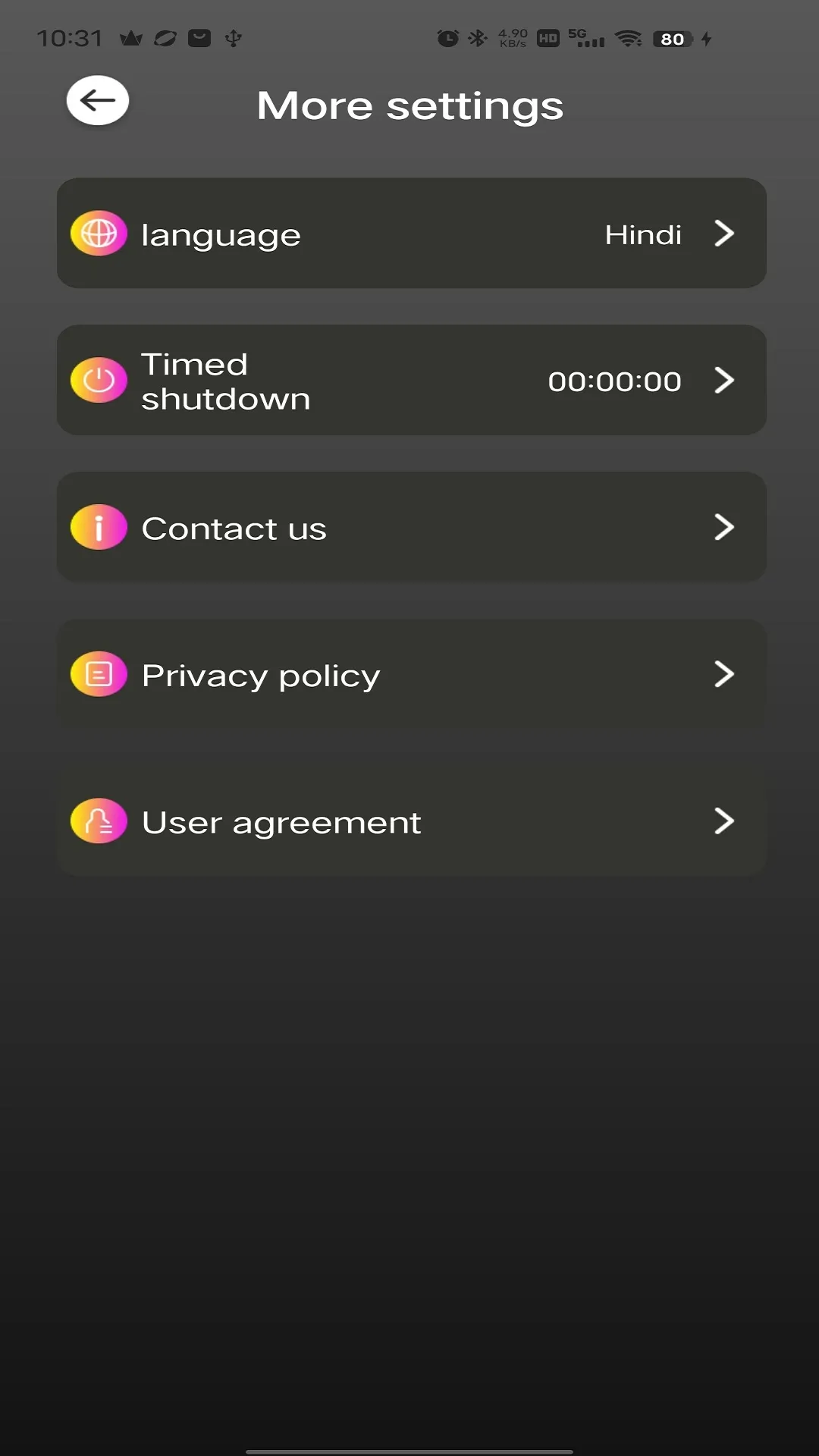Expand the Contact us chevron
Viewport: 819px width, 1456px height.
725,527
